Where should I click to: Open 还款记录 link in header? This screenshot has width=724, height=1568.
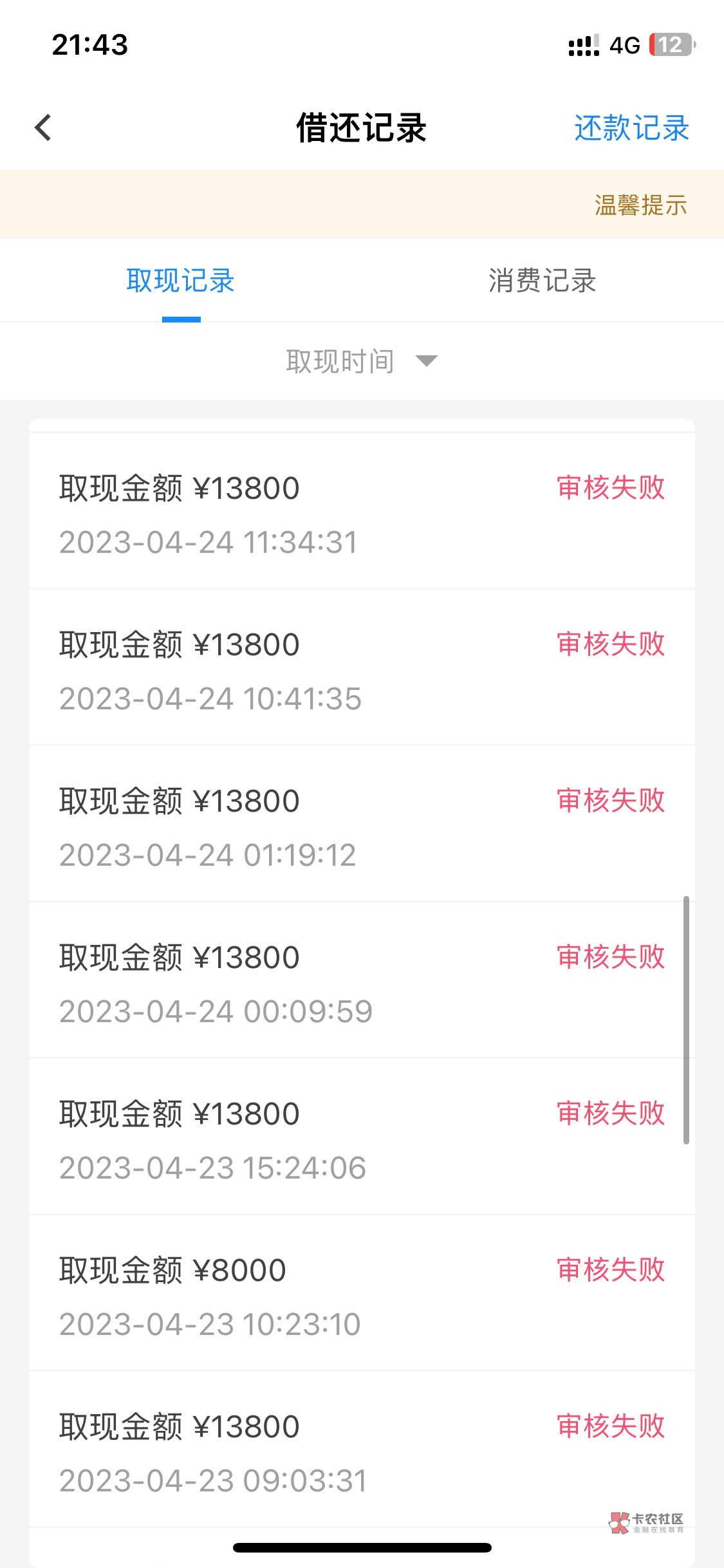[631, 128]
